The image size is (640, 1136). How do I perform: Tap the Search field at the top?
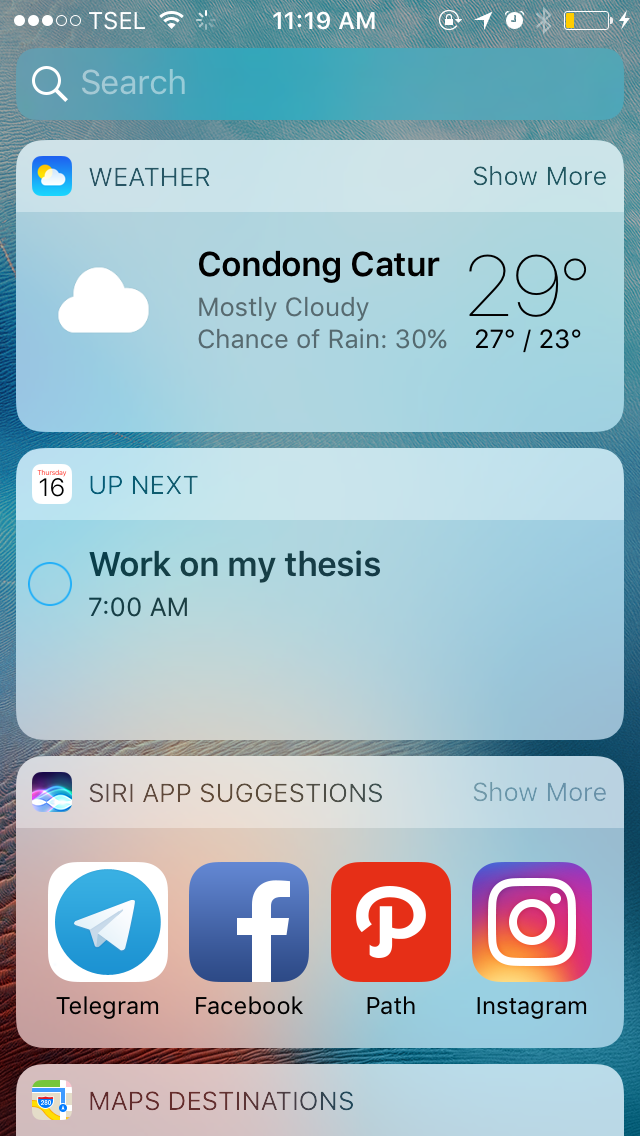[320, 83]
